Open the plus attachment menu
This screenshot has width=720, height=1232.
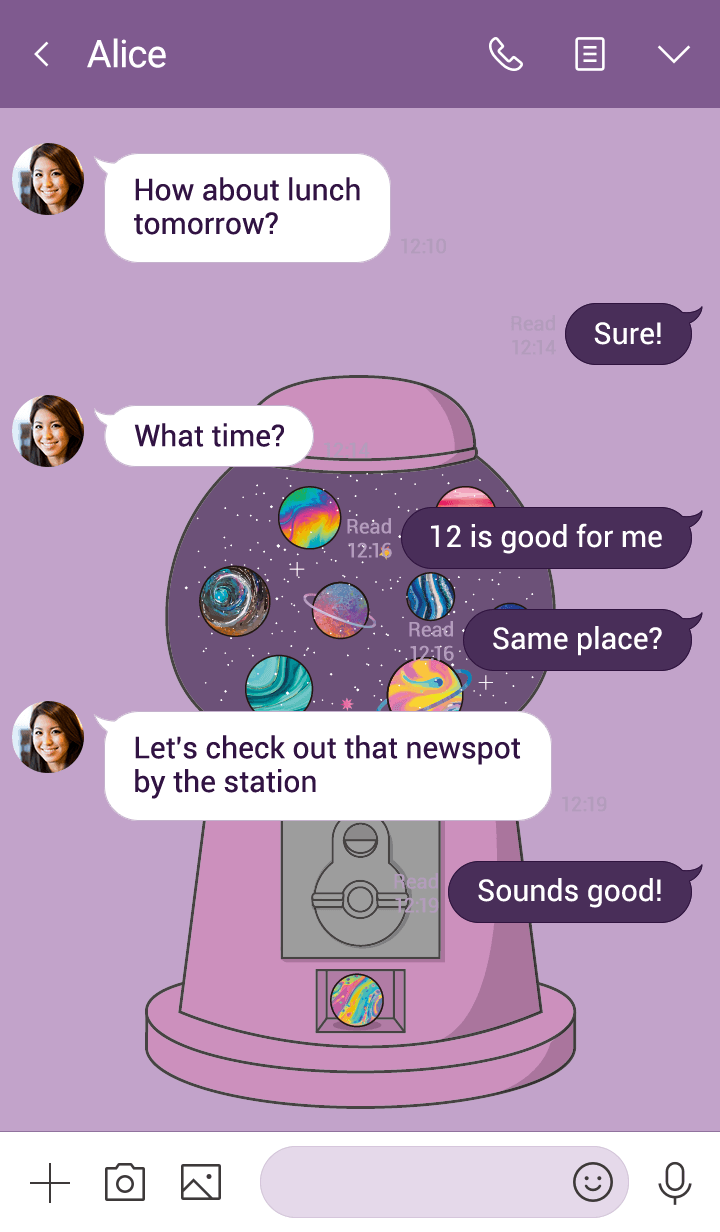(50, 1183)
